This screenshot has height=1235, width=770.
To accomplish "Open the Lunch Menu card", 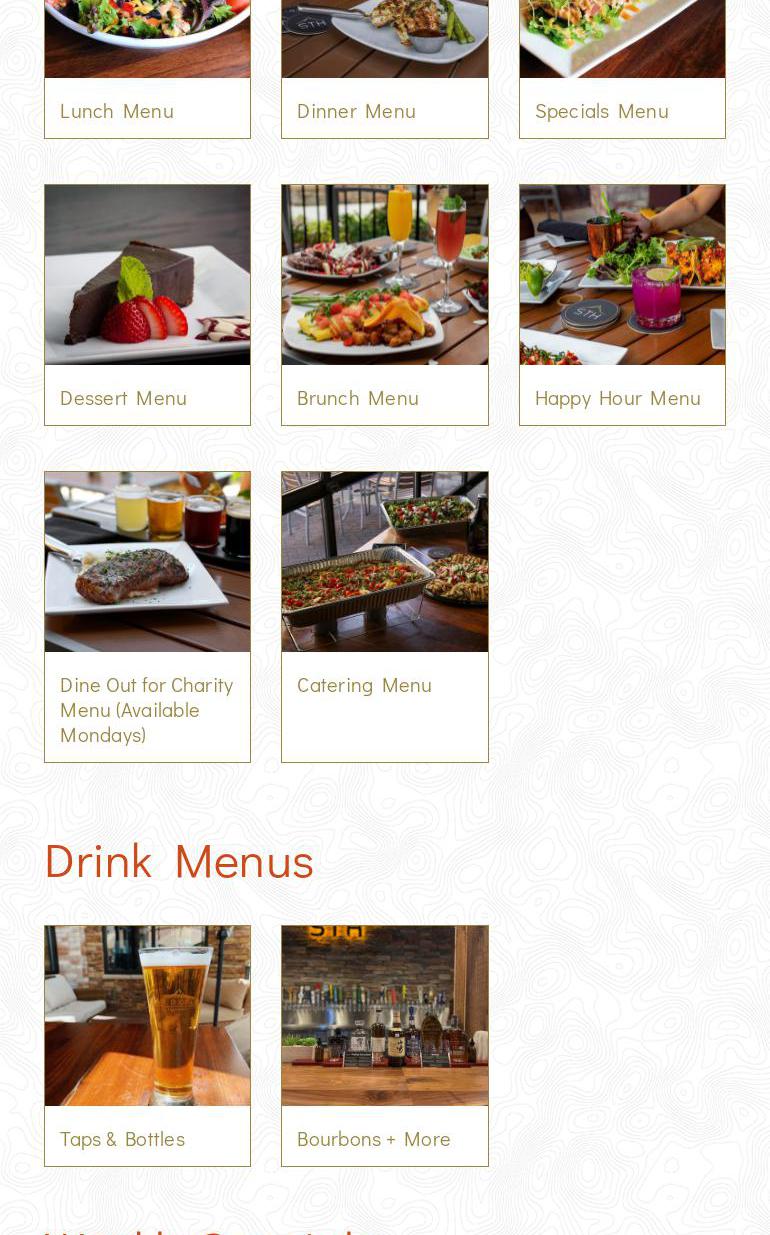I will point(147,69).
